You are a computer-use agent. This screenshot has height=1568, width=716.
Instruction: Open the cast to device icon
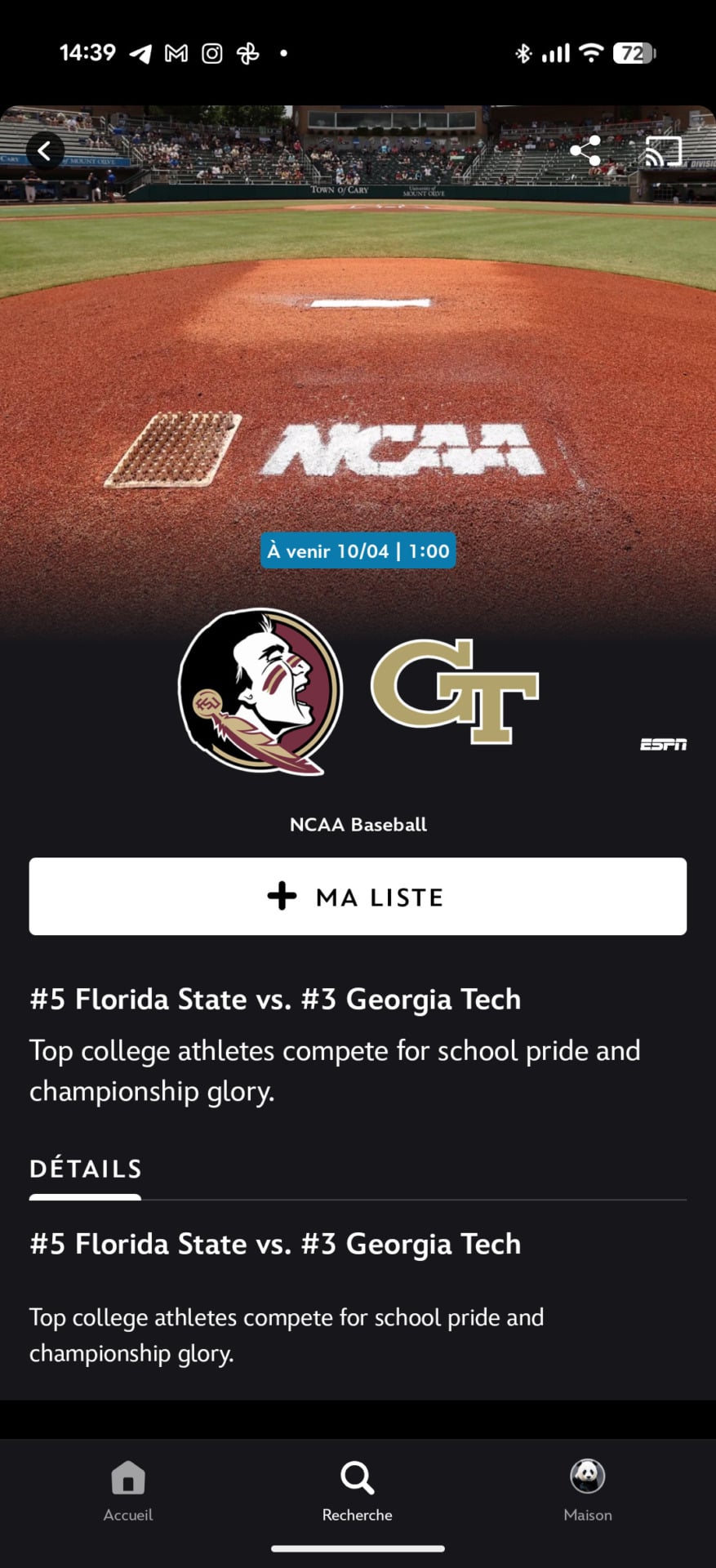pos(663,151)
